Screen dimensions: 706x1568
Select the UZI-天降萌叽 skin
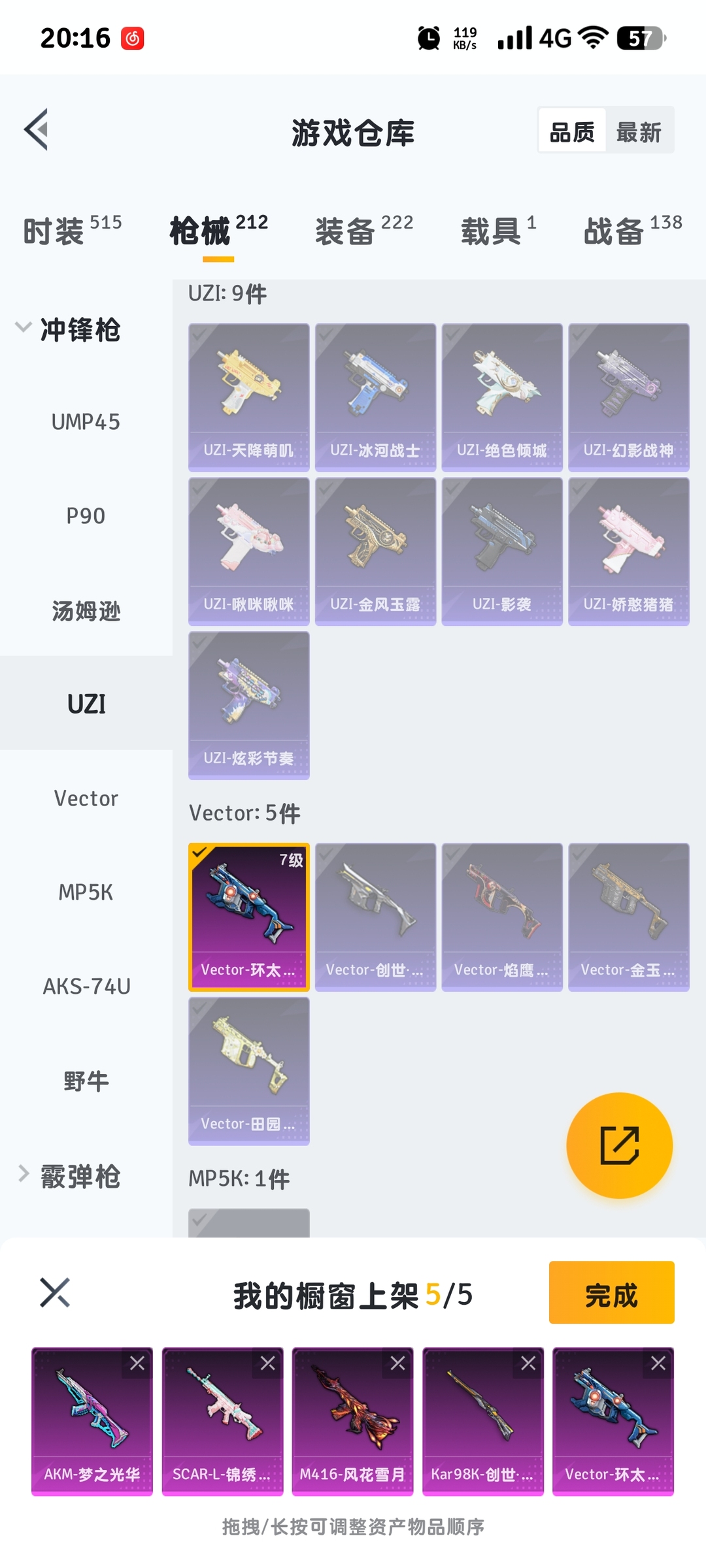coord(248,397)
